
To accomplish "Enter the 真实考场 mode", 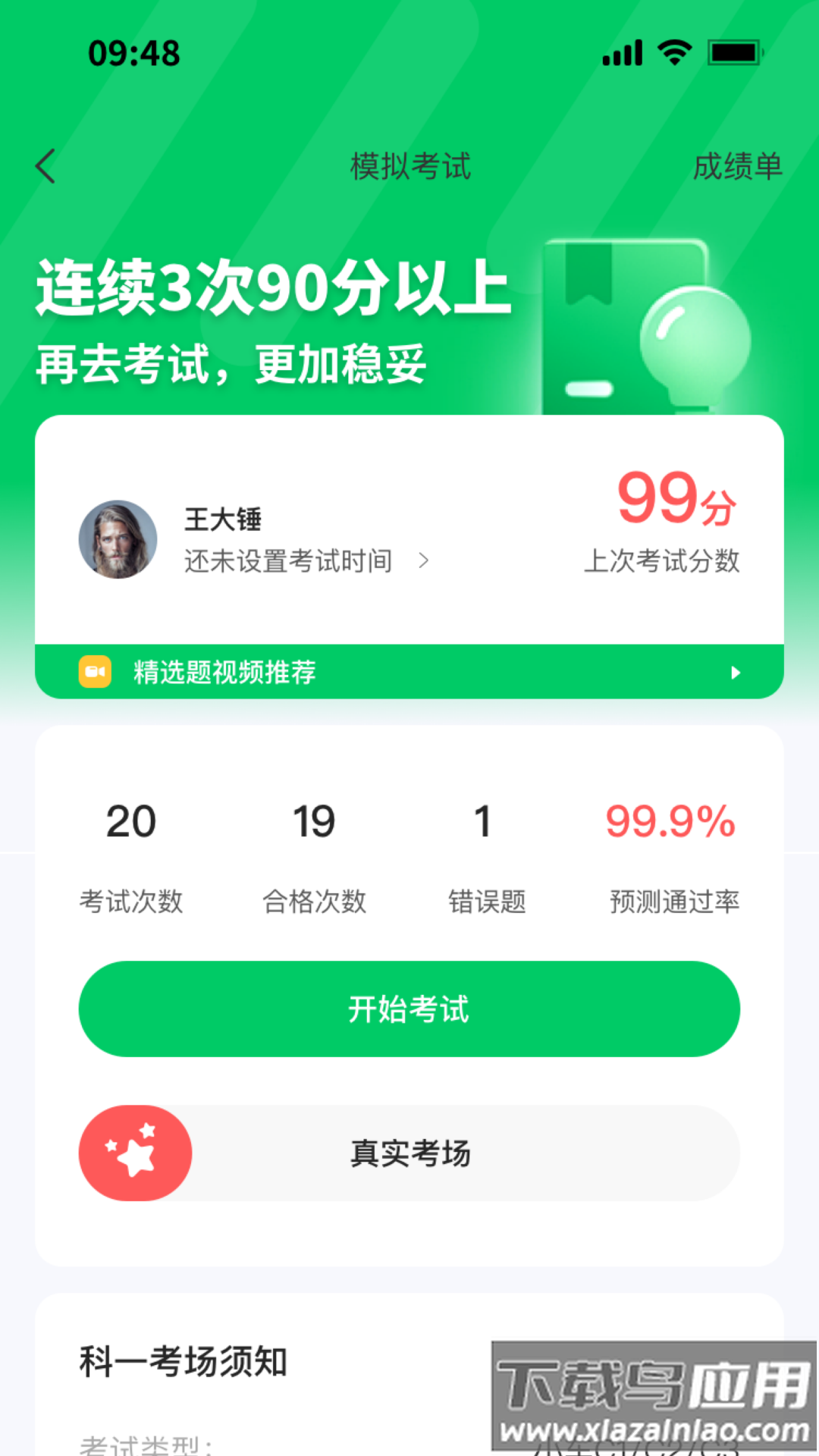I will 409,1153.
